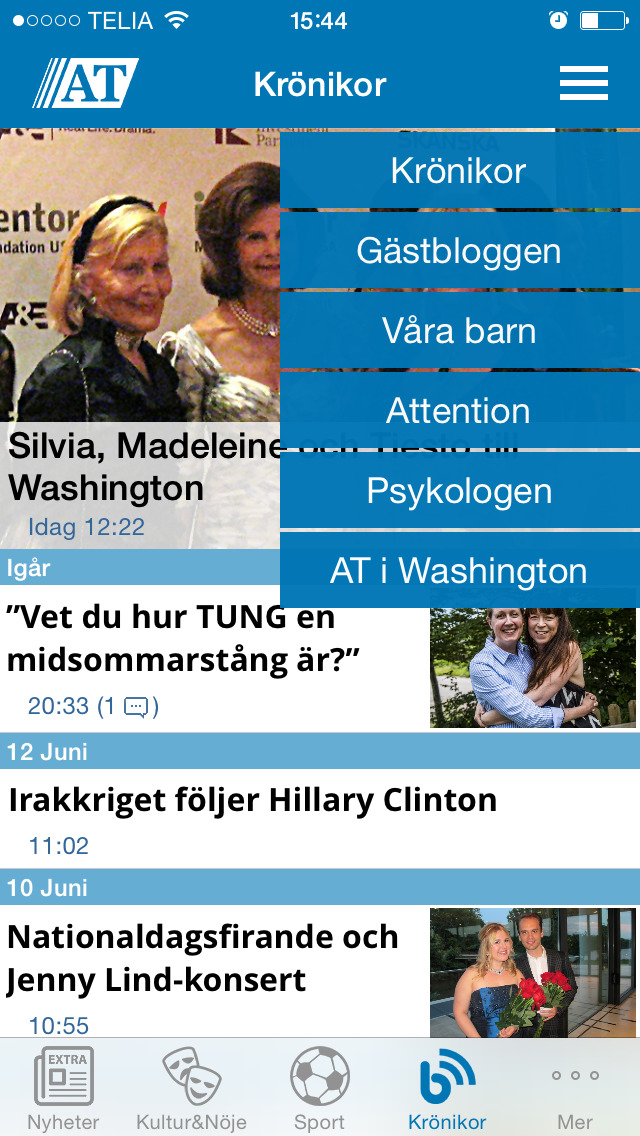Open AT i Washington section
Viewport: 640px width, 1136px height.
(459, 571)
